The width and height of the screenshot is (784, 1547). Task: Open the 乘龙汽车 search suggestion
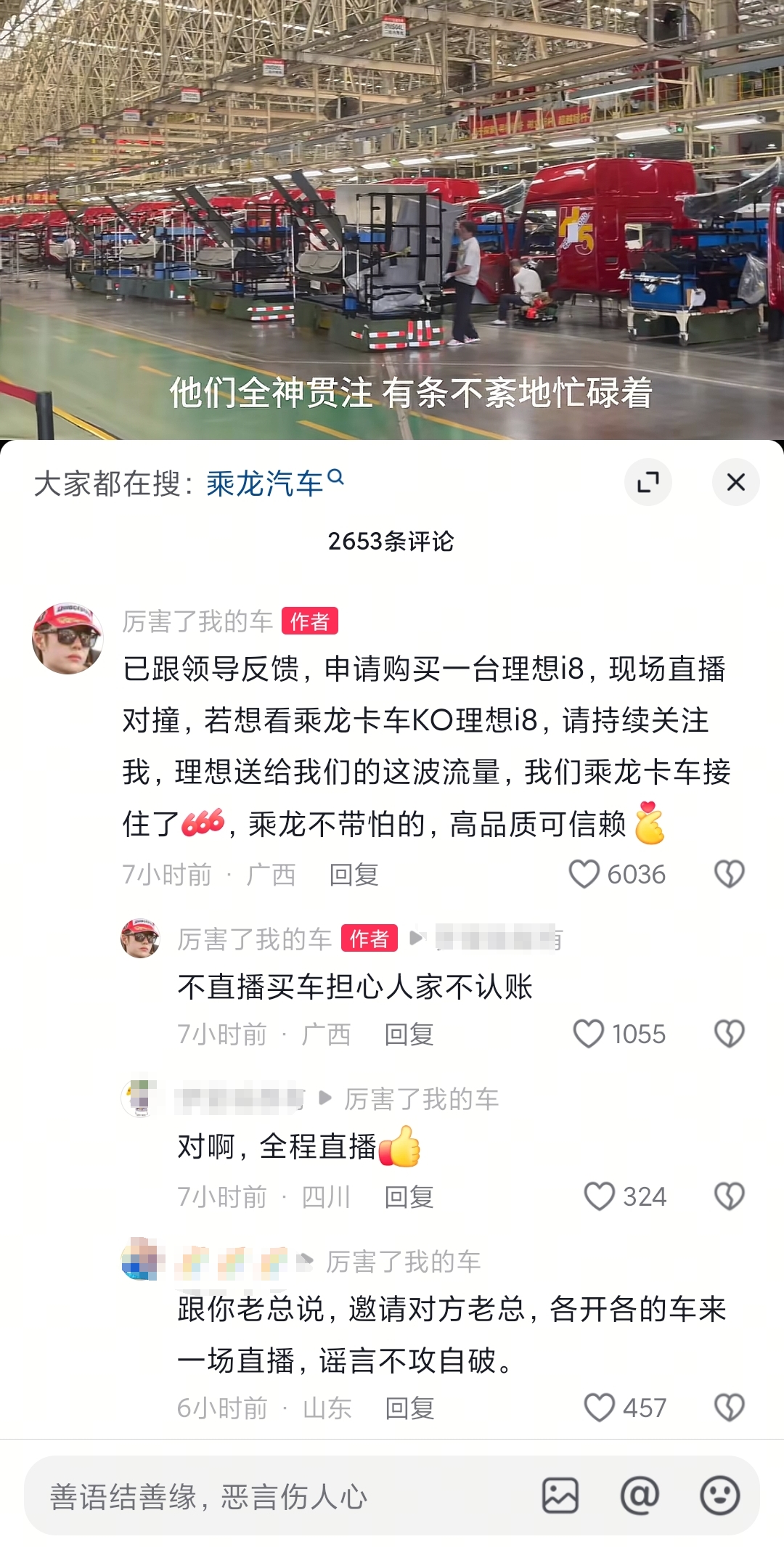(x=266, y=483)
